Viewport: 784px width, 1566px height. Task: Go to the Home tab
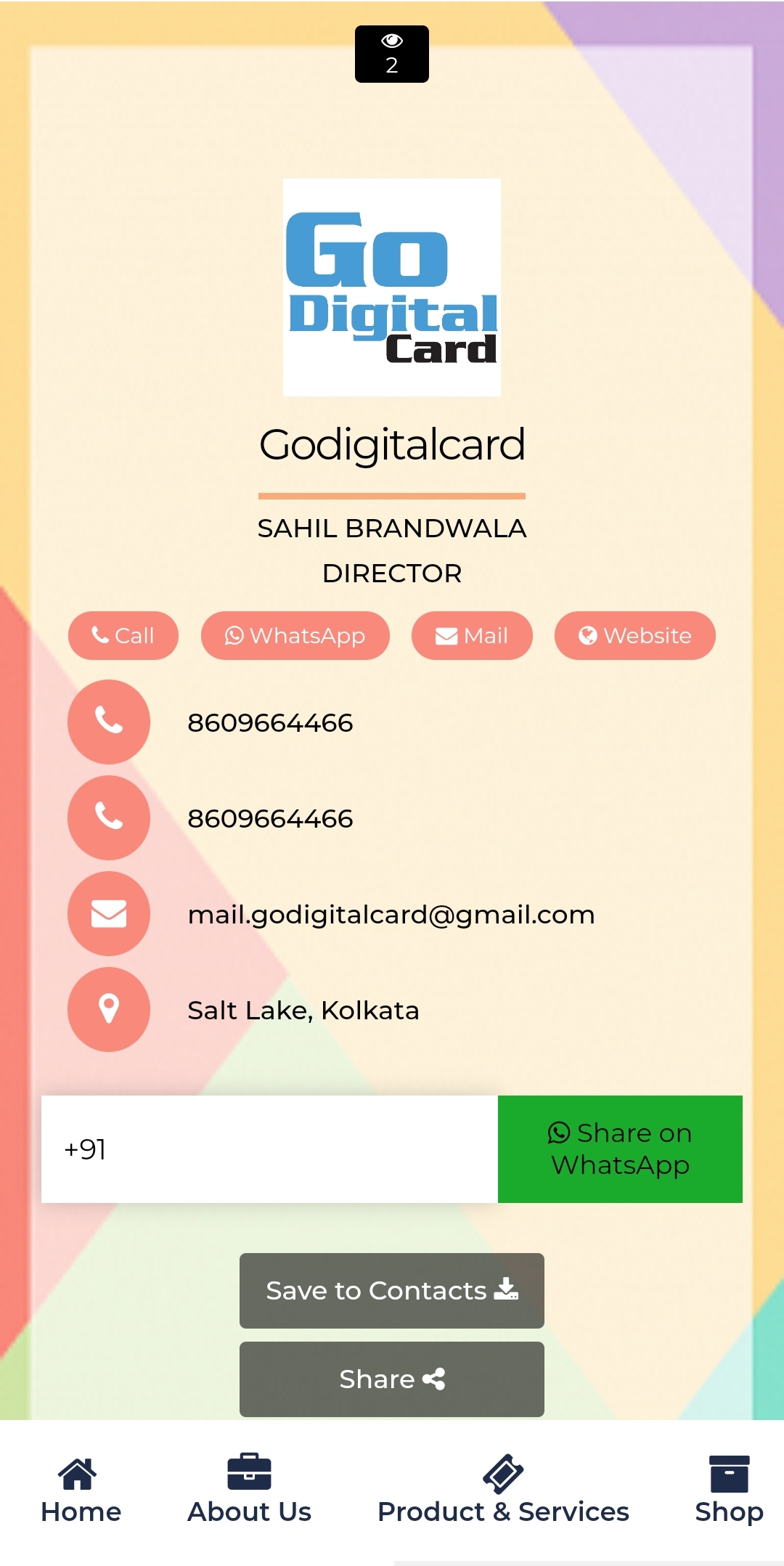coord(81,1490)
